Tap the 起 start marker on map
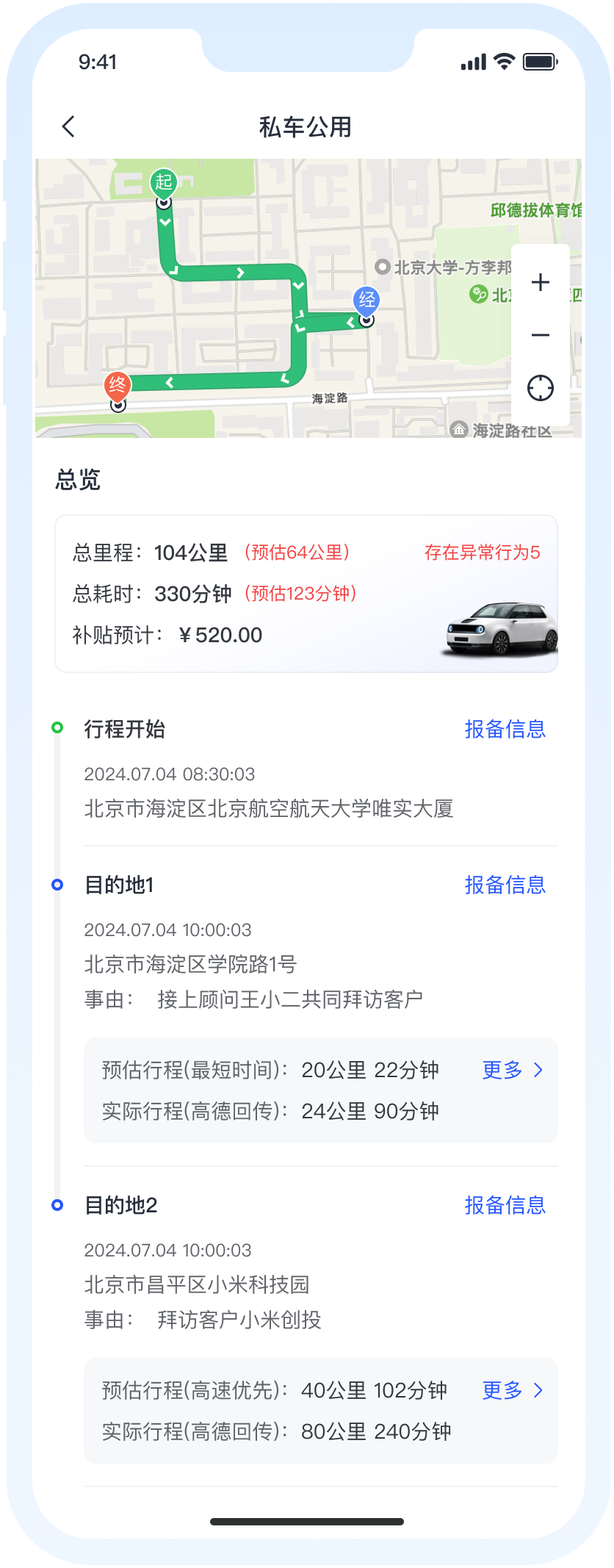Image resolution: width=614 pixels, height=1568 pixels. [x=163, y=182]
